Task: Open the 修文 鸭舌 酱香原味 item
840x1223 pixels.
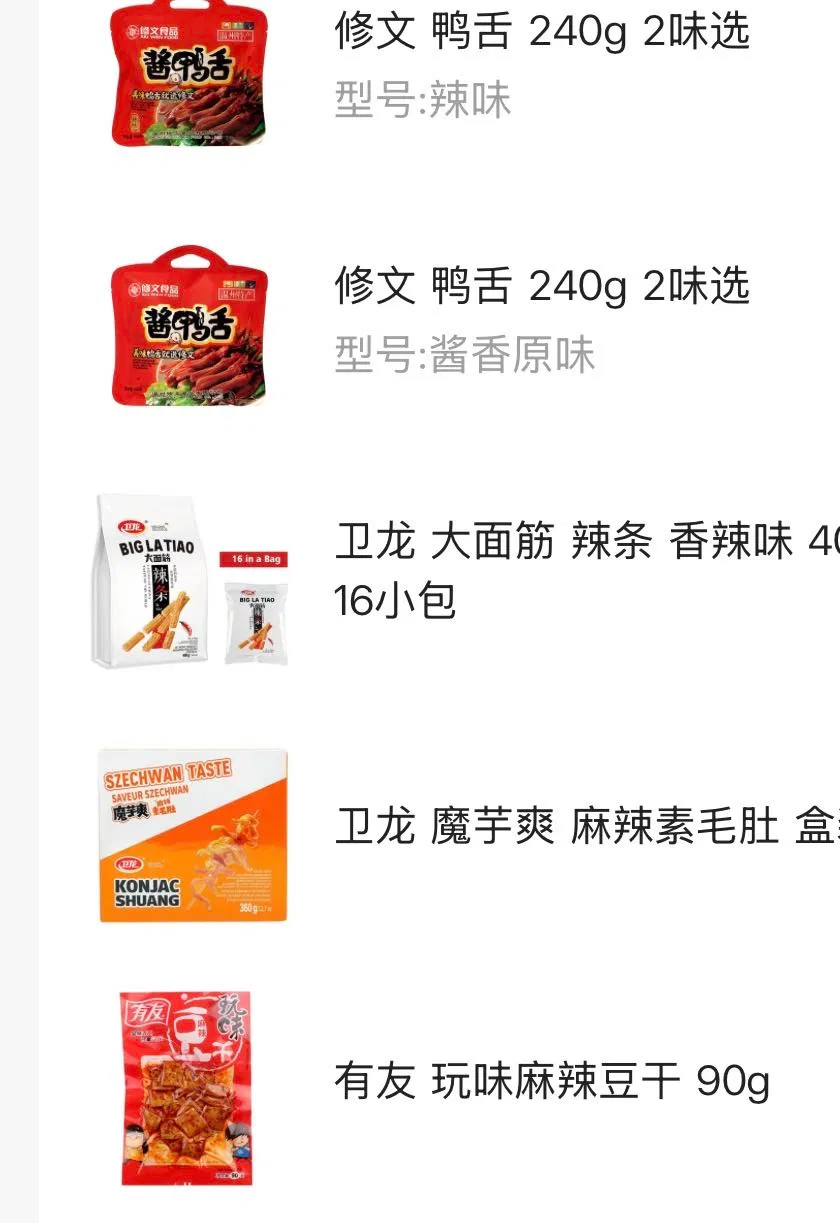Action: [x=541, y=288]
